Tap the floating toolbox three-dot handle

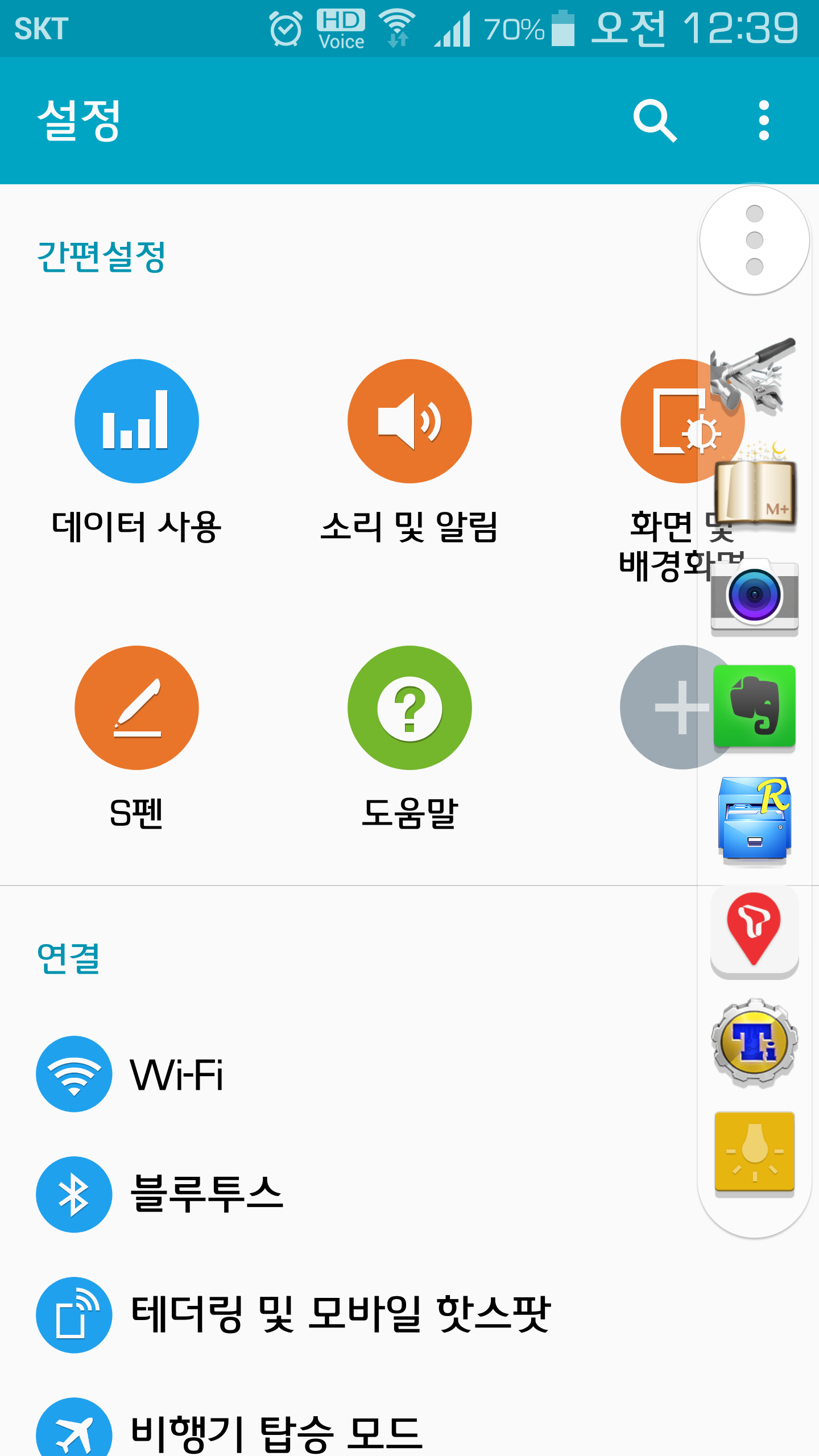754,240
